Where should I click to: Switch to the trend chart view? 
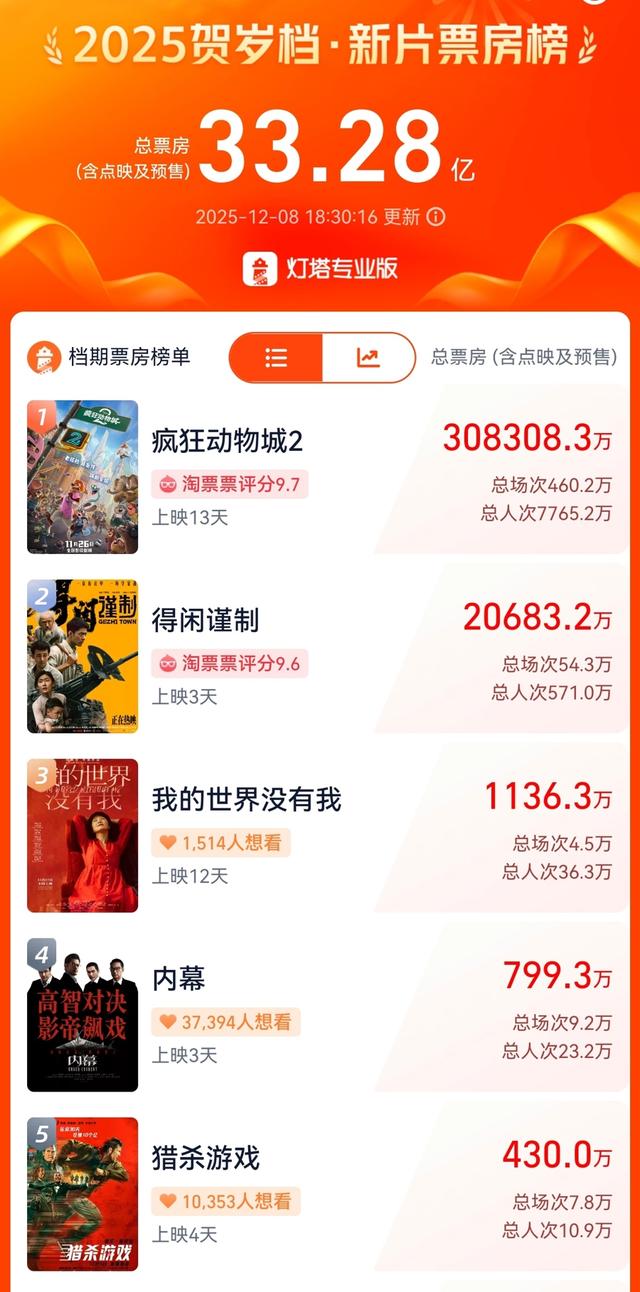(368, 358)
